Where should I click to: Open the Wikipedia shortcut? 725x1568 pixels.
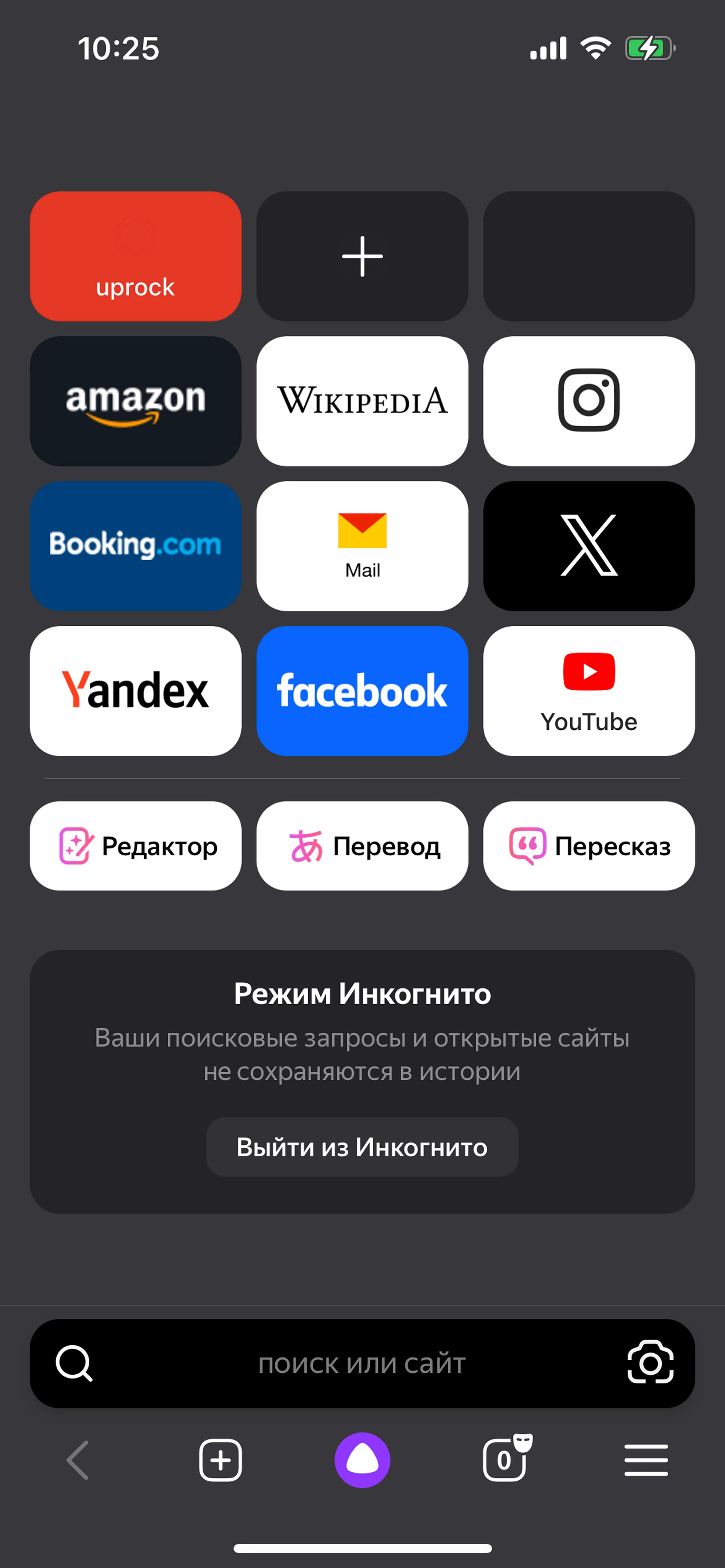(362, 401)
